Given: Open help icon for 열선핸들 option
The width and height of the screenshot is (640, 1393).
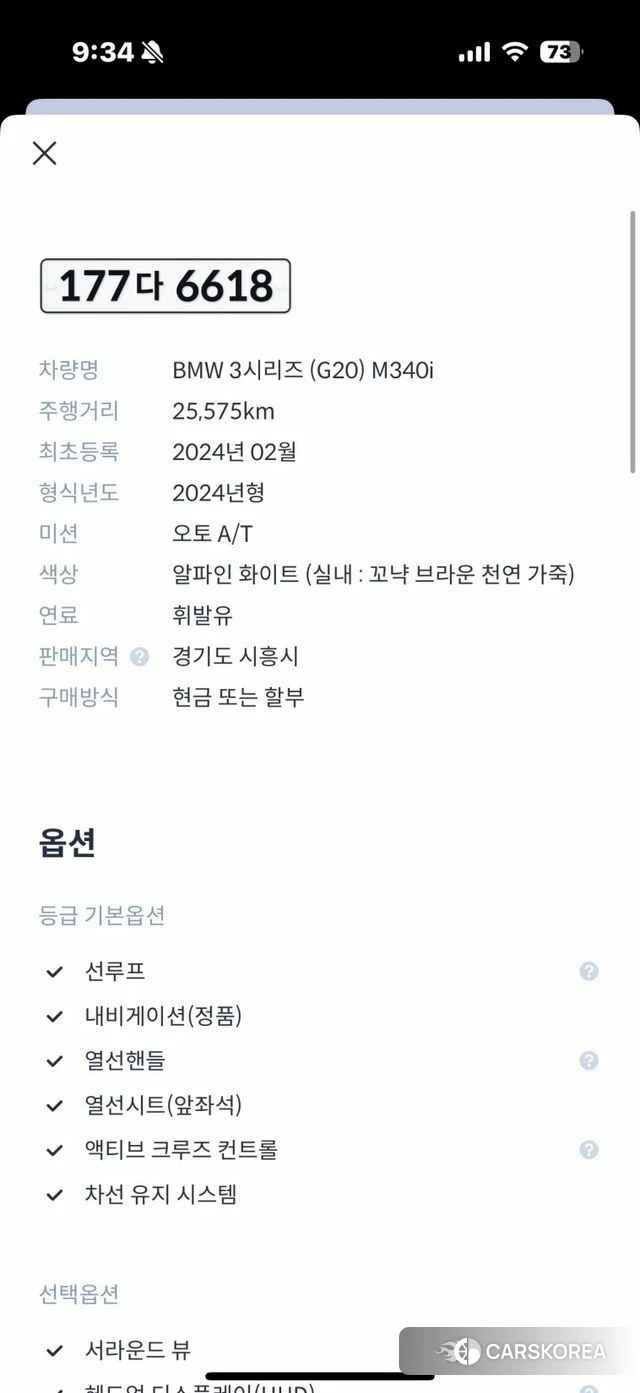Looking at the screenshot, I should point(589,1060).
